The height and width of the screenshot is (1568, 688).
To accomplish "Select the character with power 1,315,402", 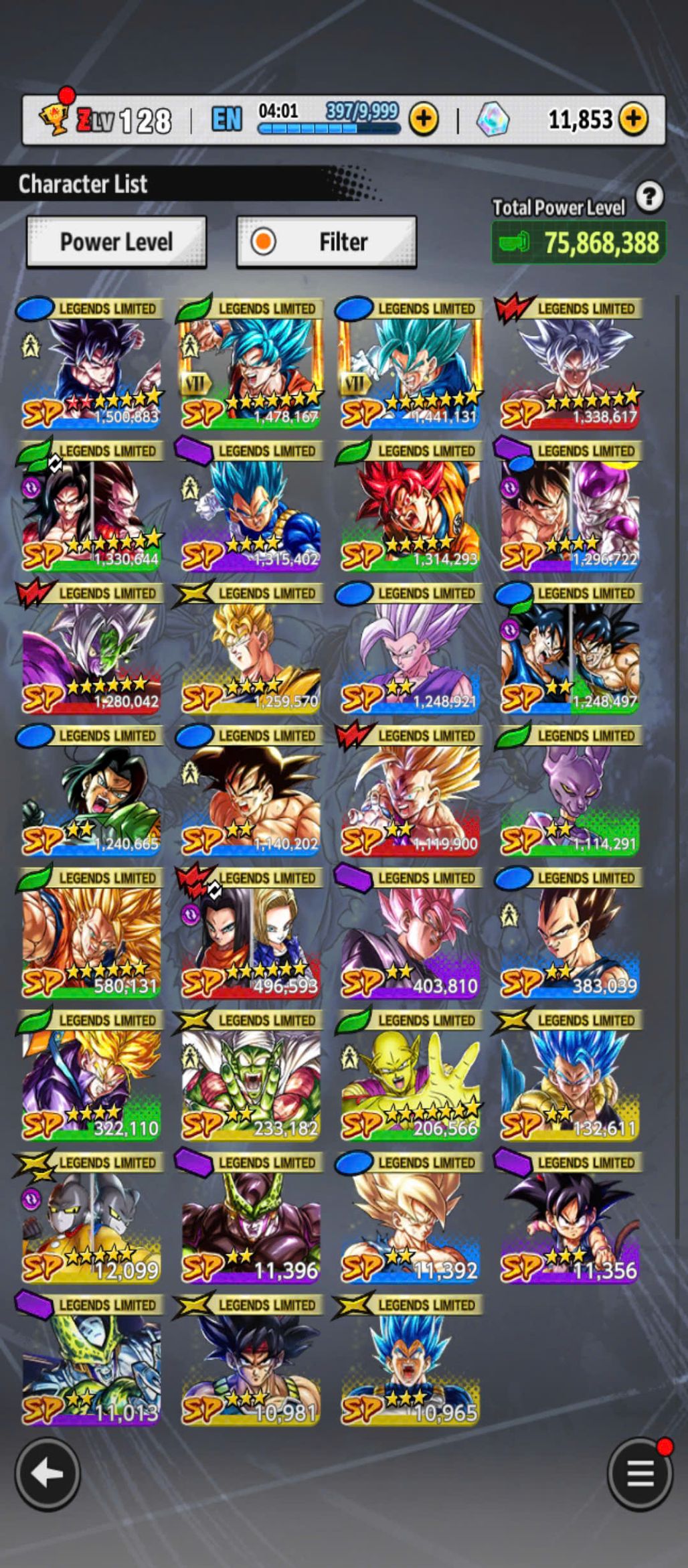I will 250,507.
